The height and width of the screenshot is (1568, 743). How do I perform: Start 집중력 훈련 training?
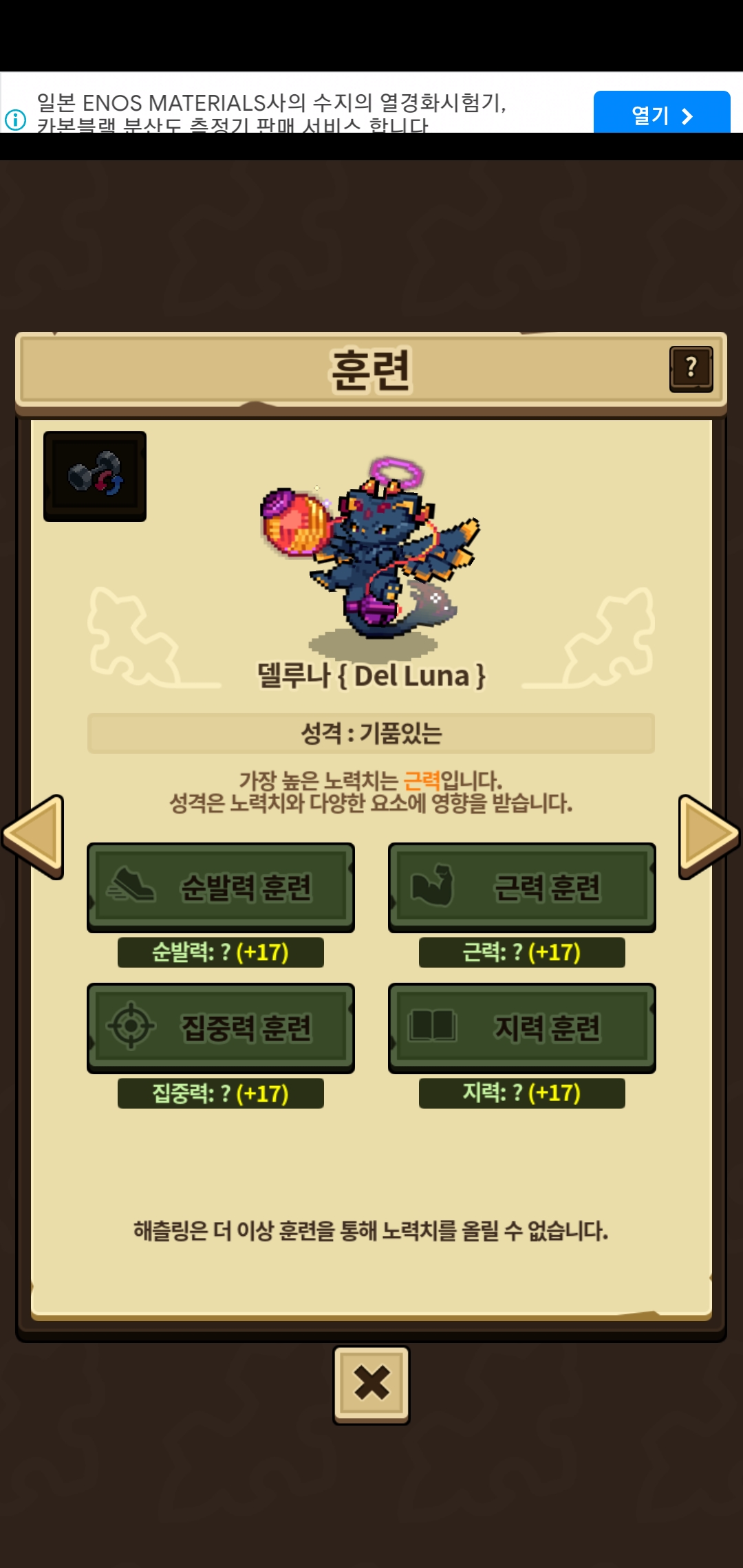point(221,1027)
